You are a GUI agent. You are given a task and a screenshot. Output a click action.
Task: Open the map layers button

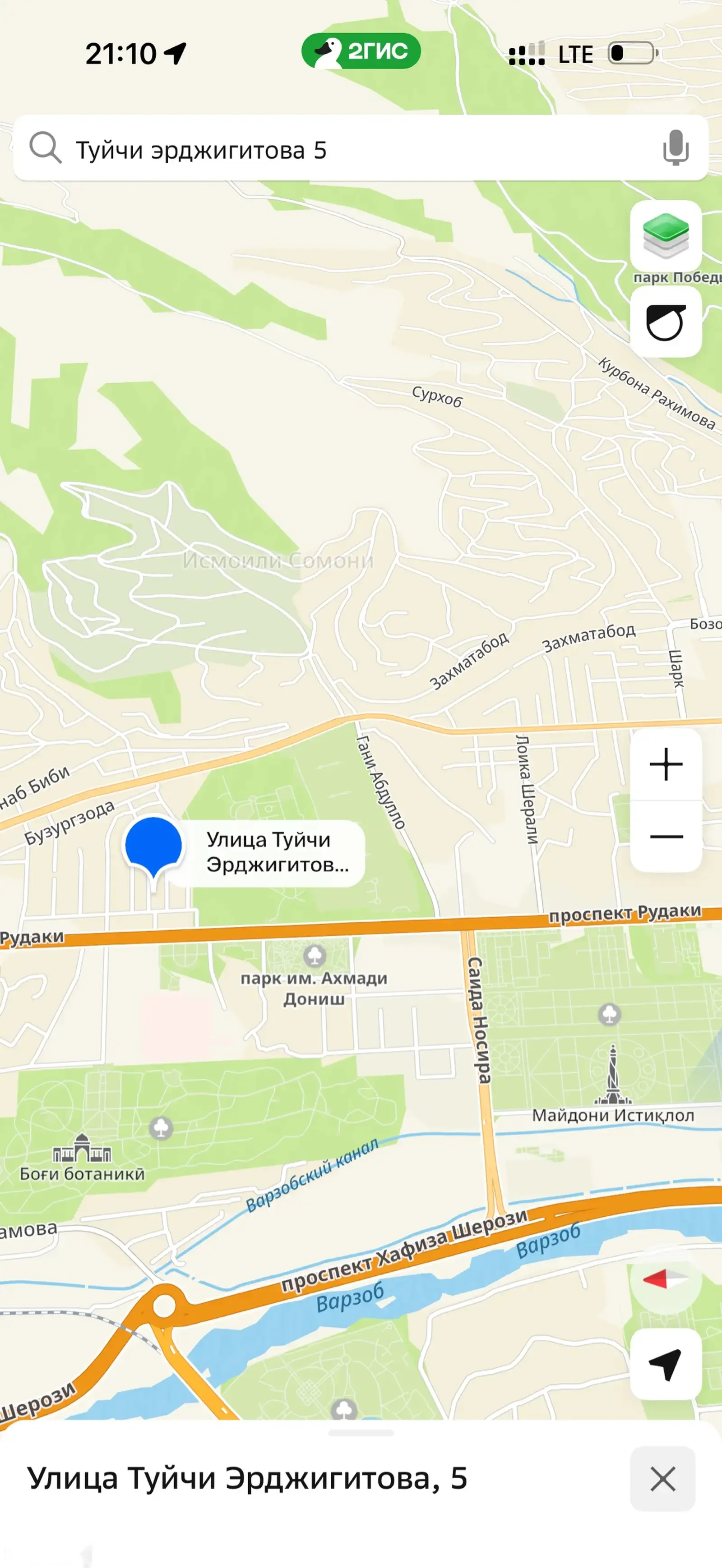coord(666,236)
